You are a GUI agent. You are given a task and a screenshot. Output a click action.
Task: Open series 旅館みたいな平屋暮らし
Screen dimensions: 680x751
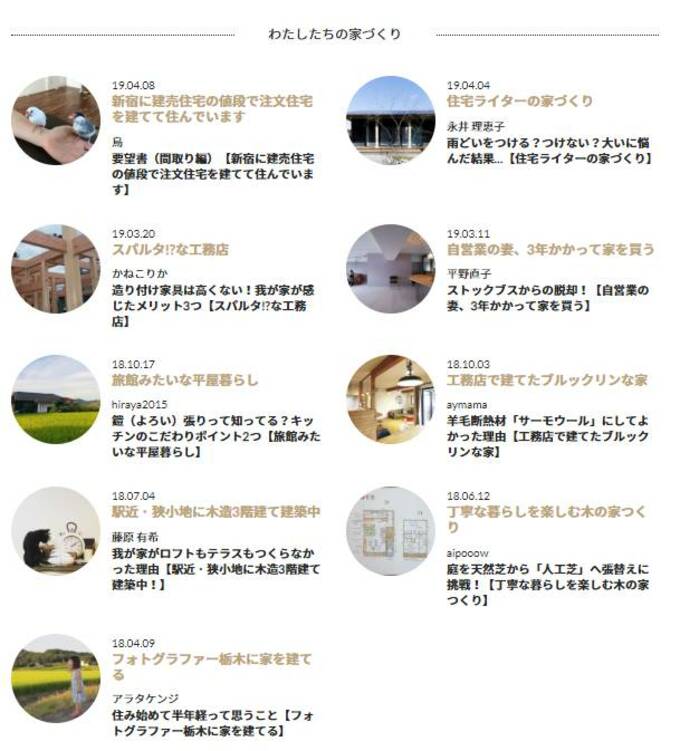pos(185,380)
